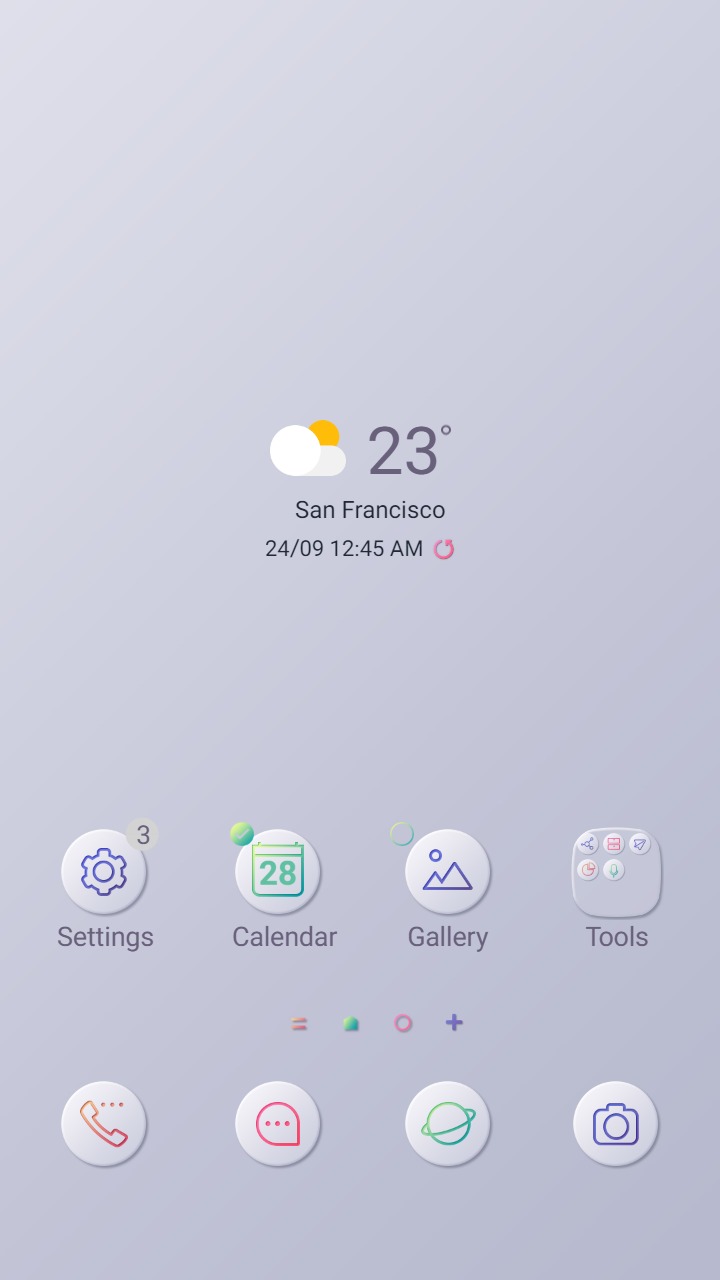Tap the plus icon in the page indicator row
720x1280 pixels.
click(454, 1022)
